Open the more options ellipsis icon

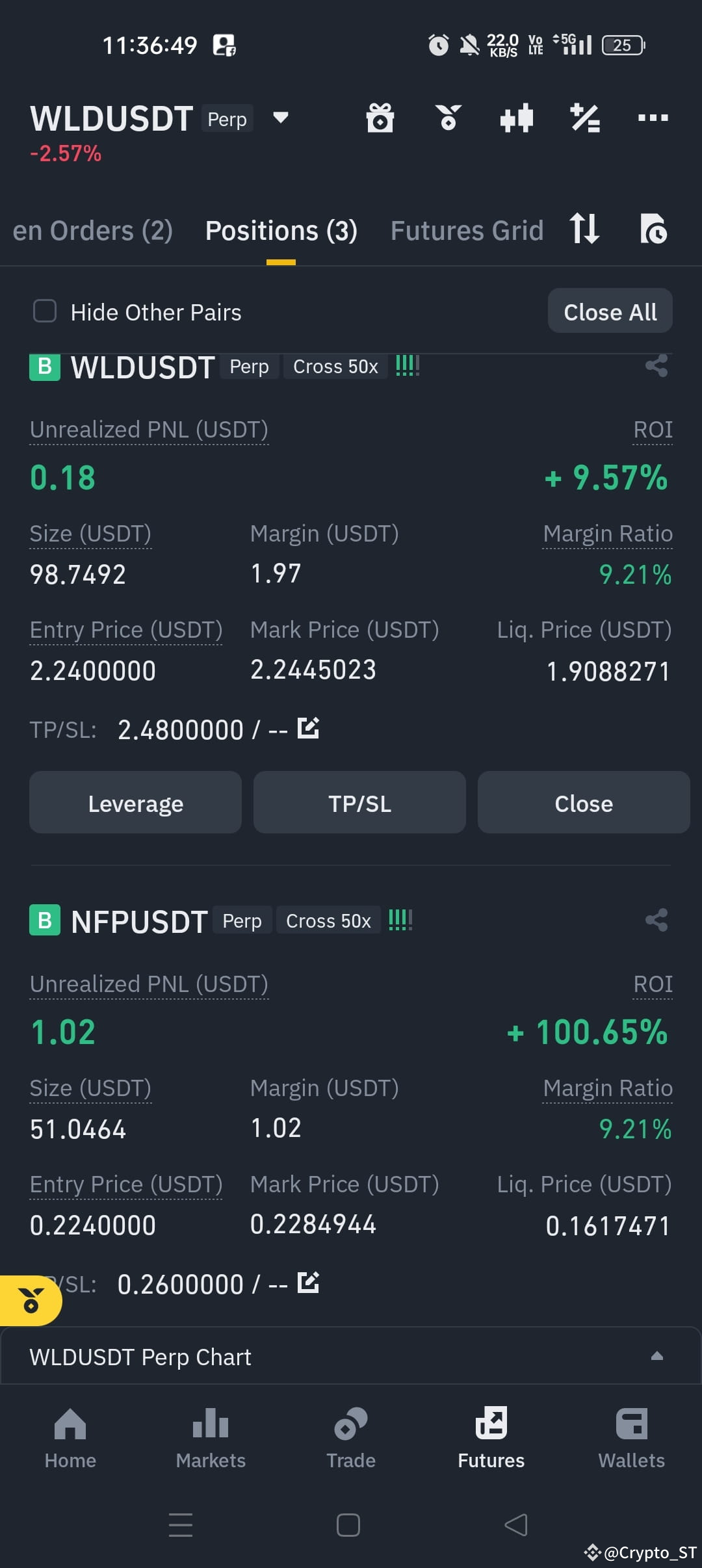click(x=653, y=118)
